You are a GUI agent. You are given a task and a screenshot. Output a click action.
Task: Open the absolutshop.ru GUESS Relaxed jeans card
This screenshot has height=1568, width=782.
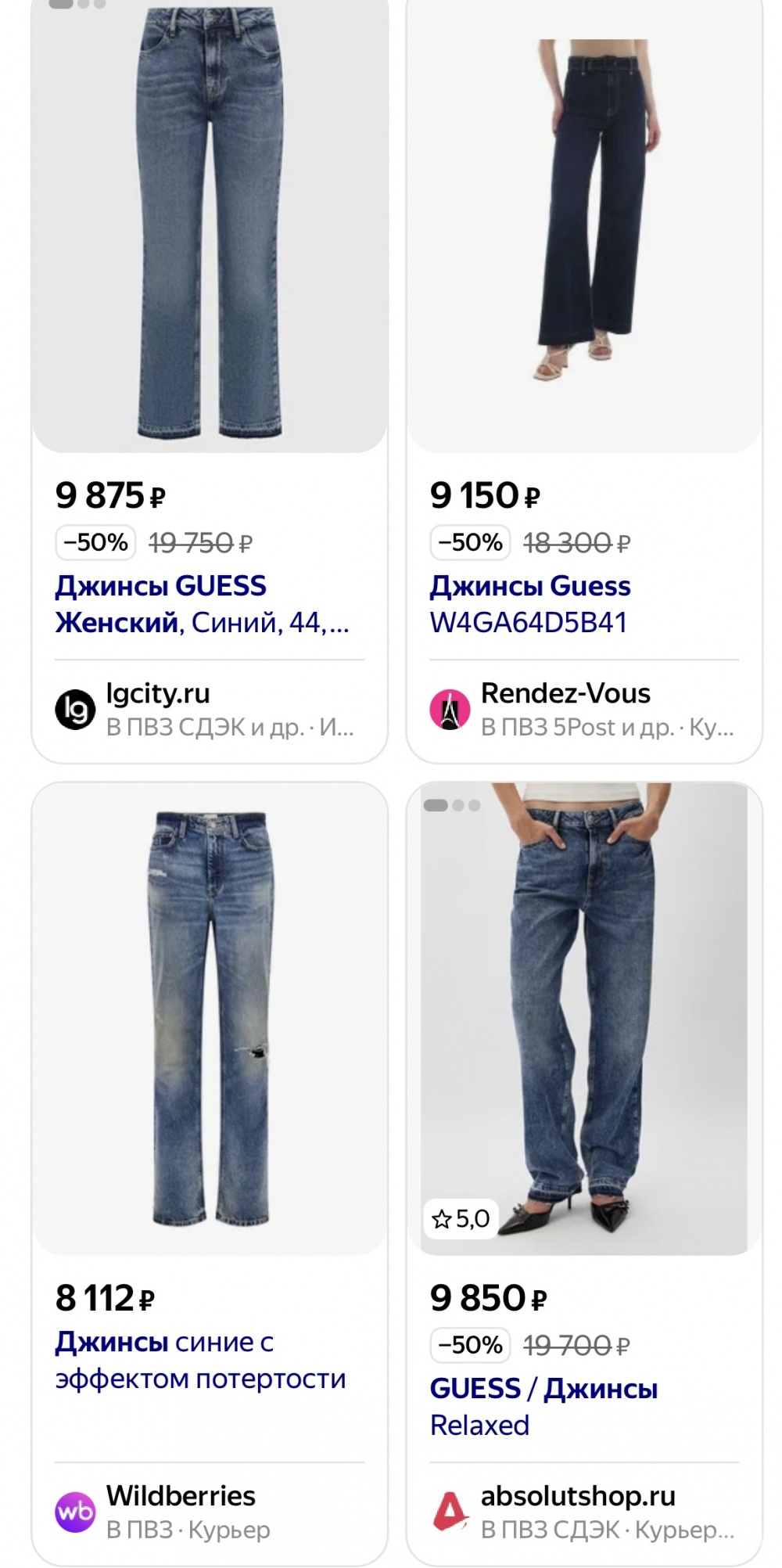[x=584, y=1017]
